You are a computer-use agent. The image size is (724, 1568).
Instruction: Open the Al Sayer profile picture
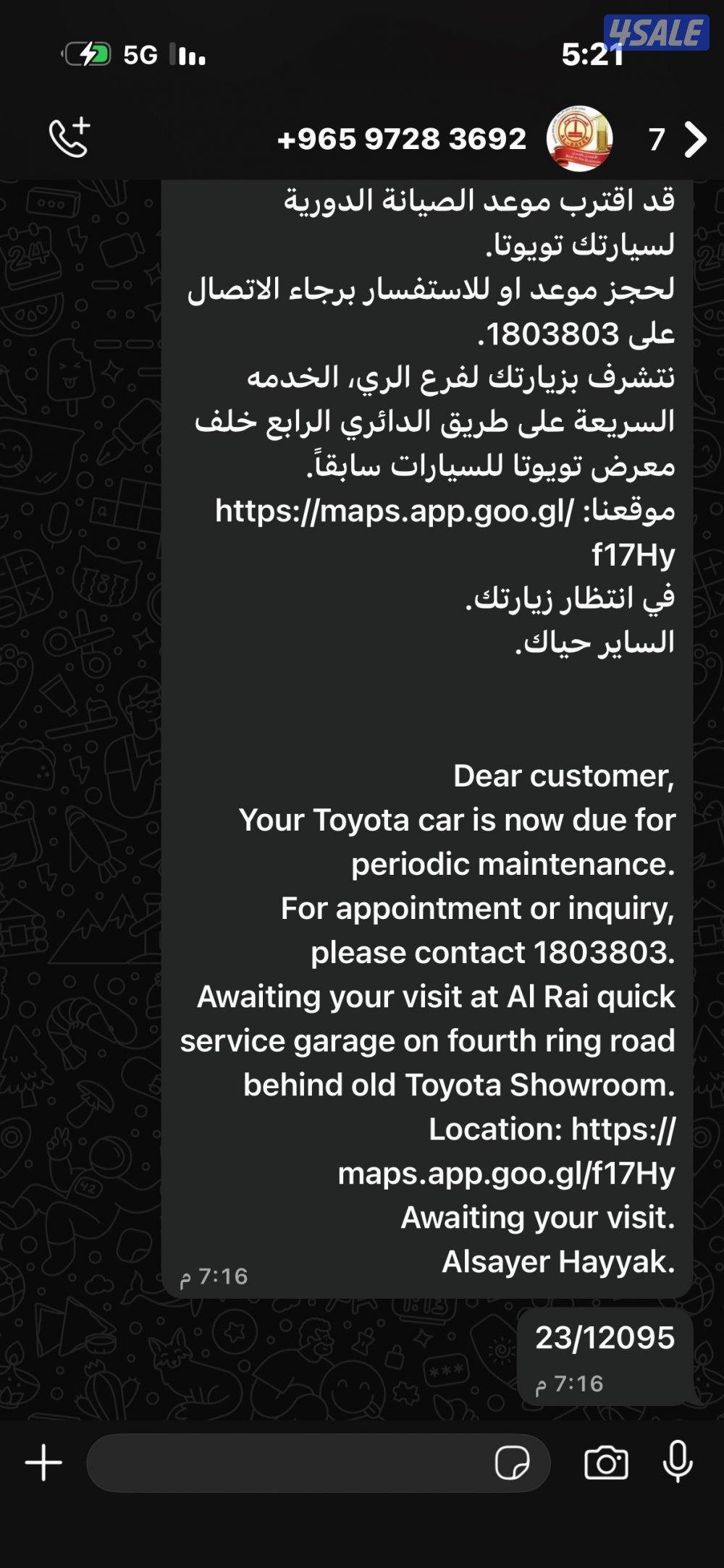[579, 140]
